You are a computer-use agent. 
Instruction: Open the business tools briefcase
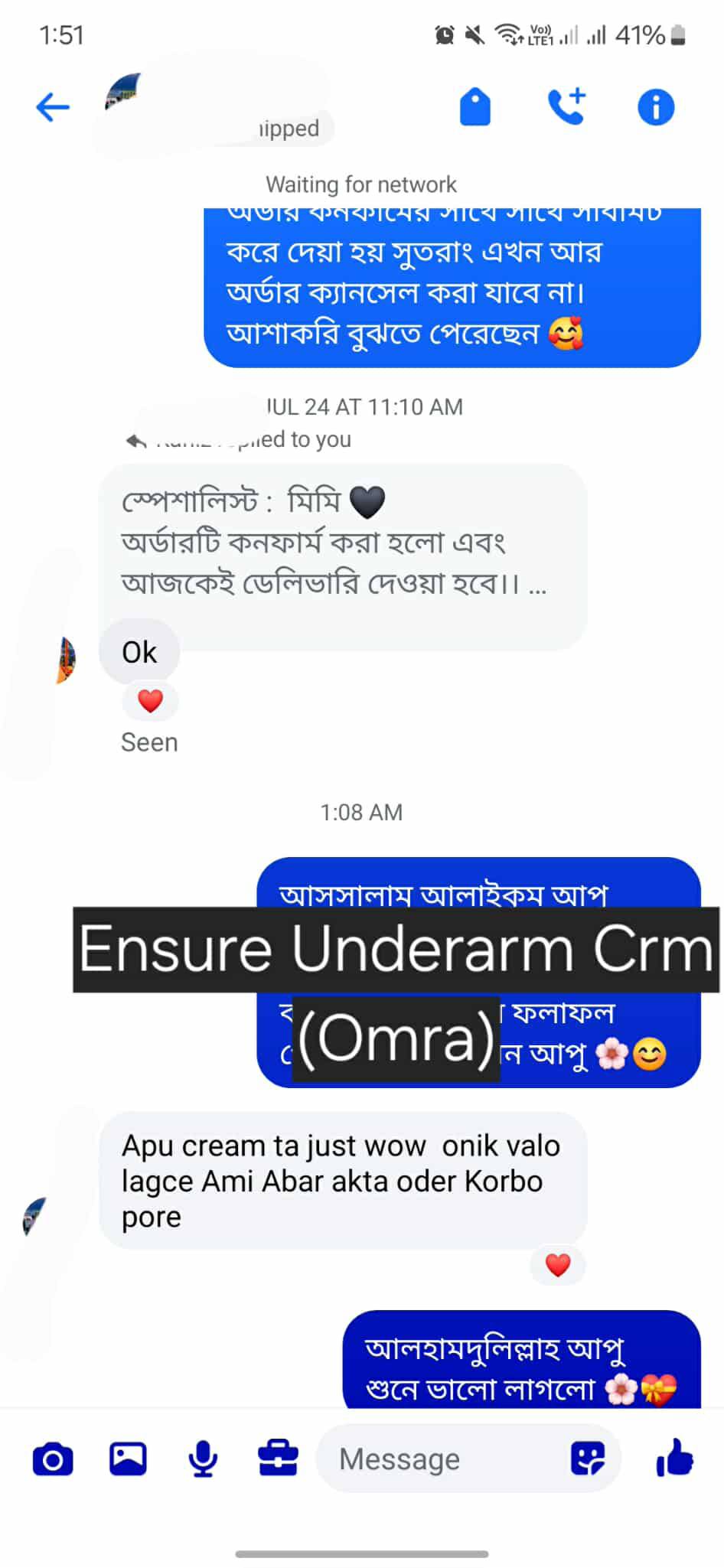278,1459
